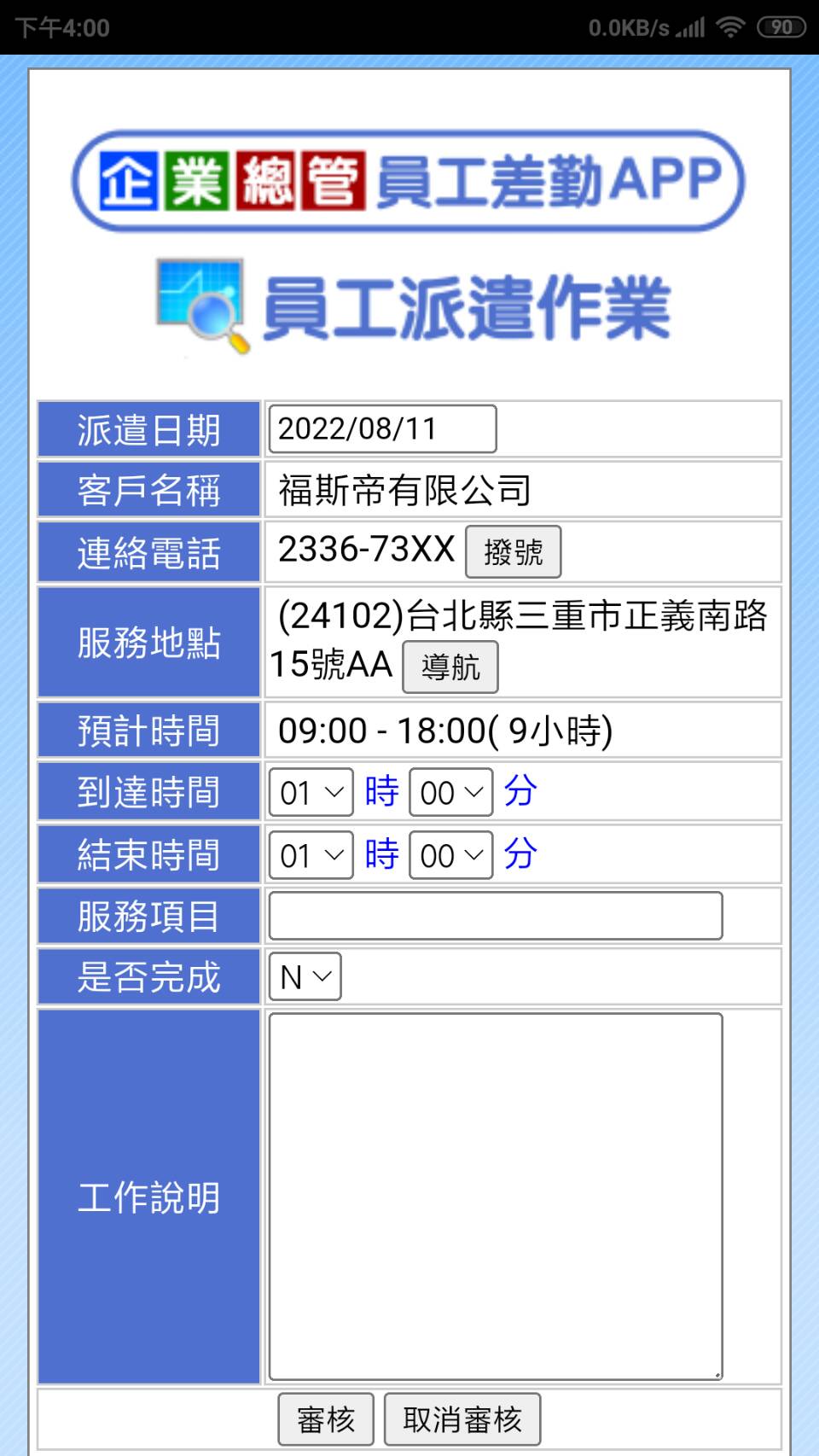Open the 結束時間 minute dropdown
Screen dimensions: 819x1456
[x=450, y=854]
